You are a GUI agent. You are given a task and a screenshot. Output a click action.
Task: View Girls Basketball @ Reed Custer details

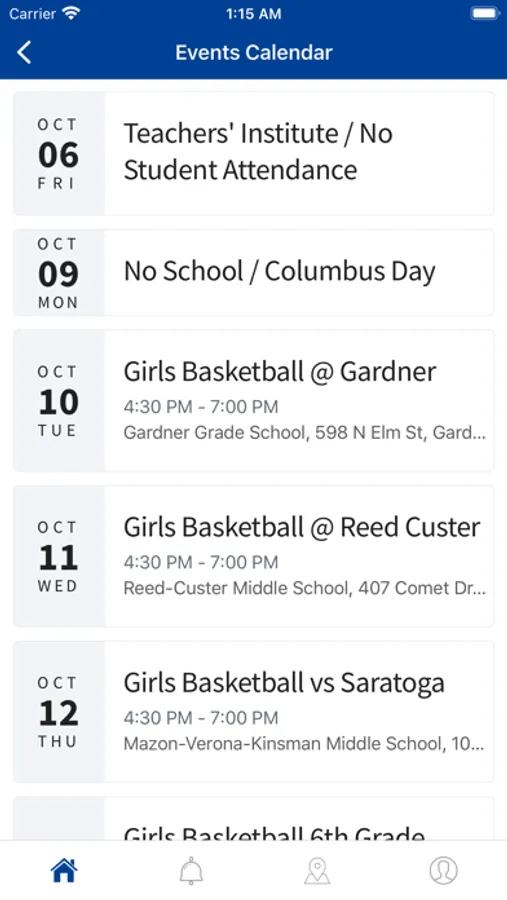click(x=254, y=556)
